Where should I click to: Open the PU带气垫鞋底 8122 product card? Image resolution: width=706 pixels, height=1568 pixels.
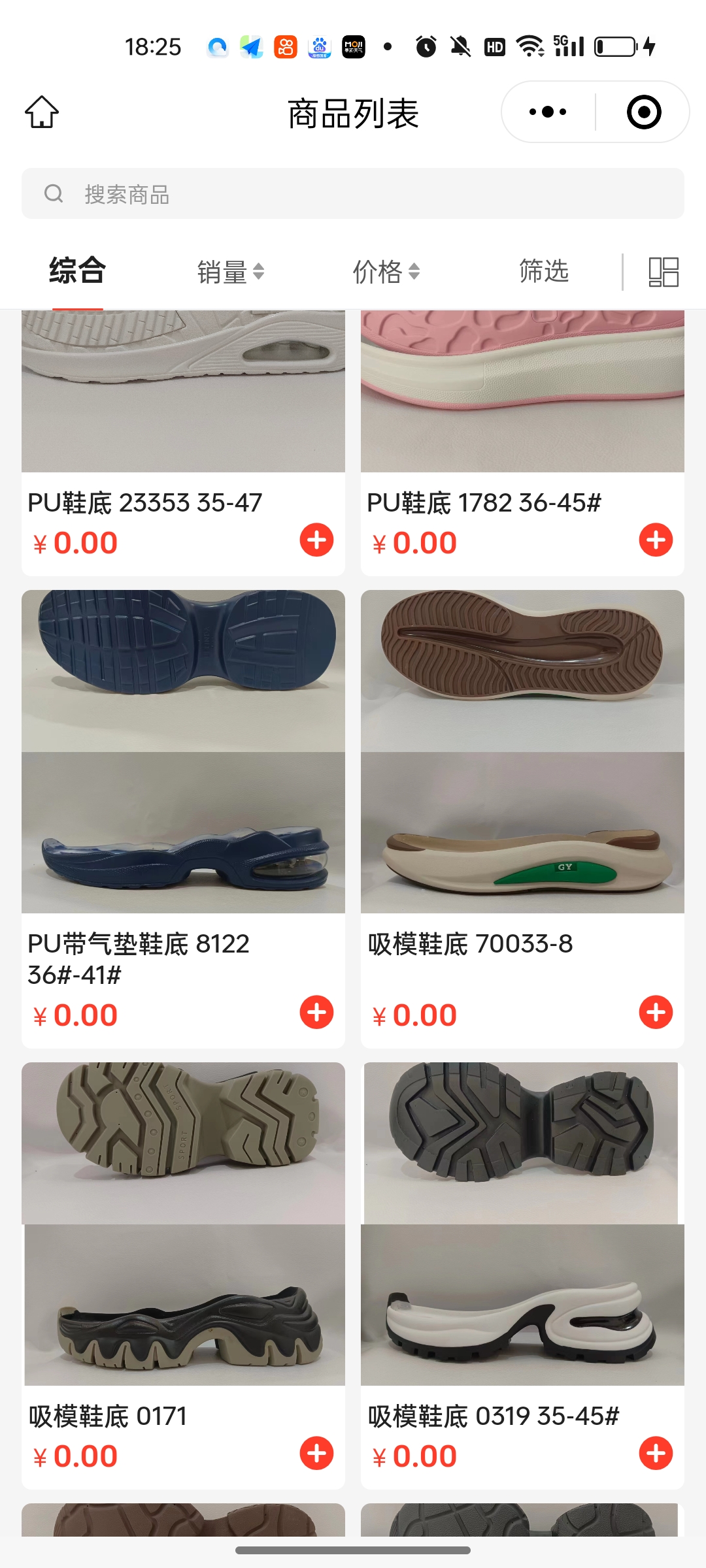pos(183,751)
